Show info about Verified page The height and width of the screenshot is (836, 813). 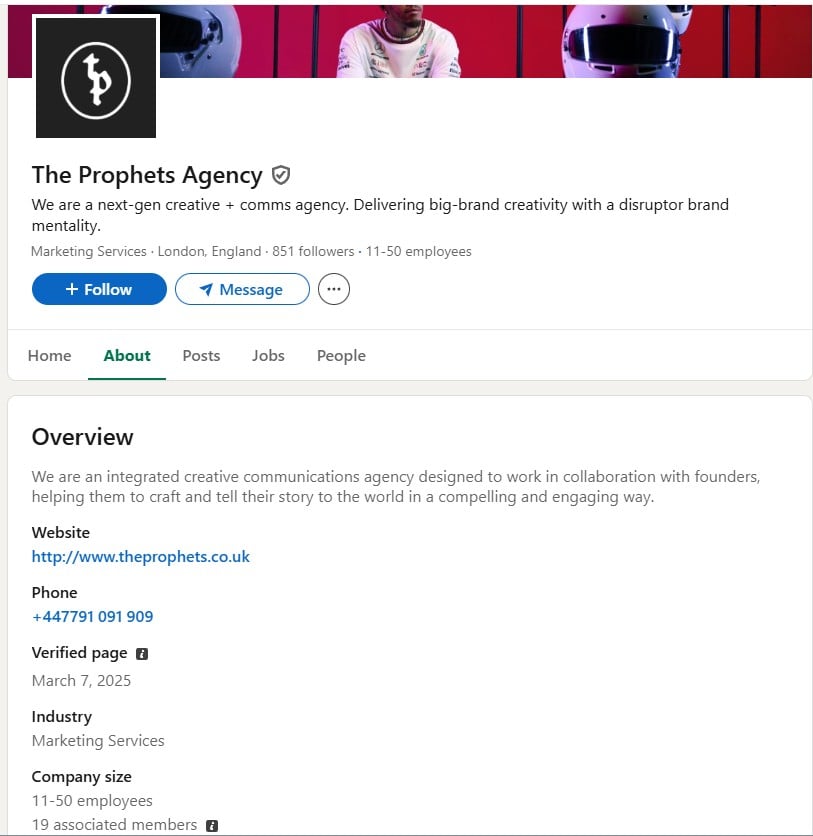point(142,654)
